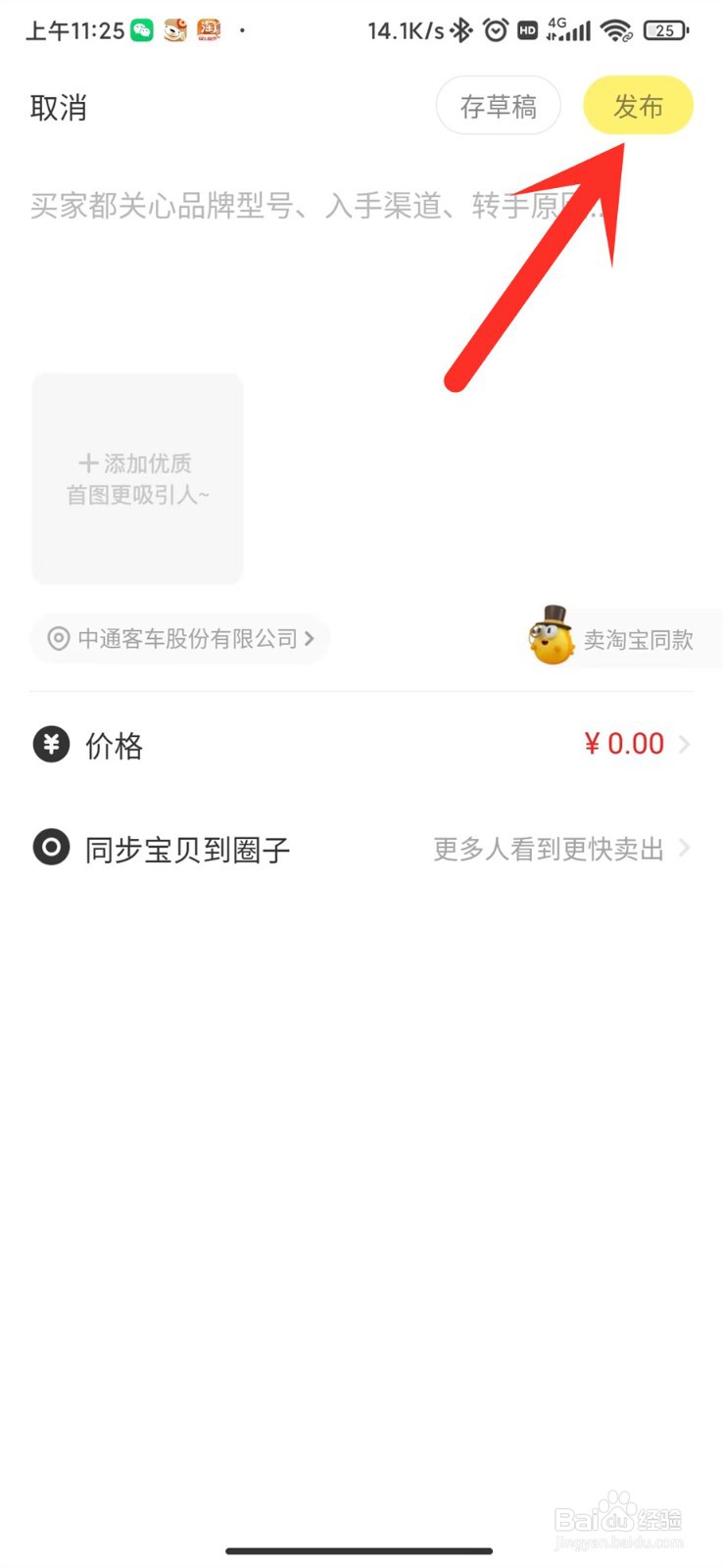Toggle HD mode from the status bar

coord(526,29)
